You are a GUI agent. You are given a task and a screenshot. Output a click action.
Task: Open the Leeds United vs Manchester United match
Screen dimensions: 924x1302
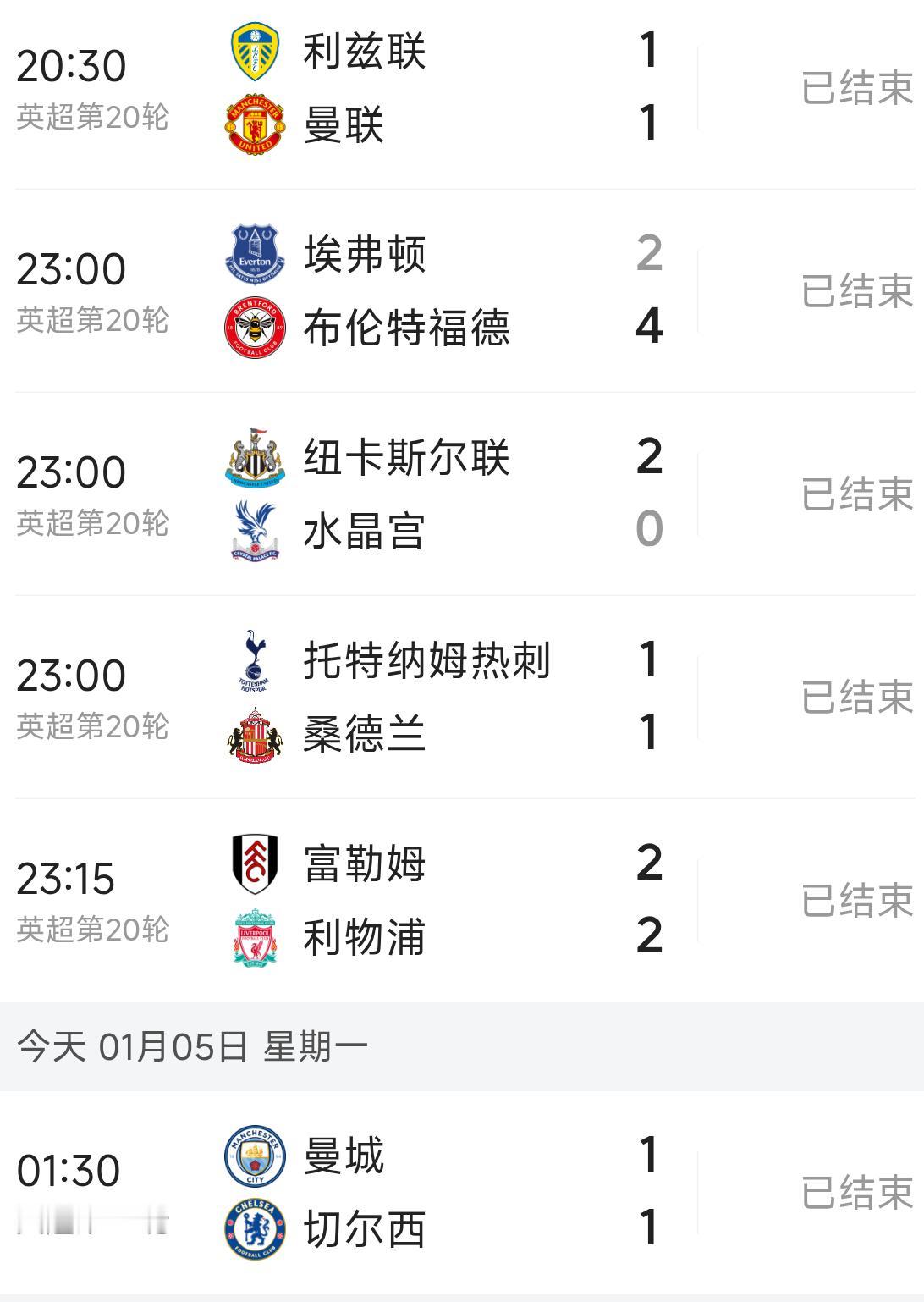click(x=462, y=88)
